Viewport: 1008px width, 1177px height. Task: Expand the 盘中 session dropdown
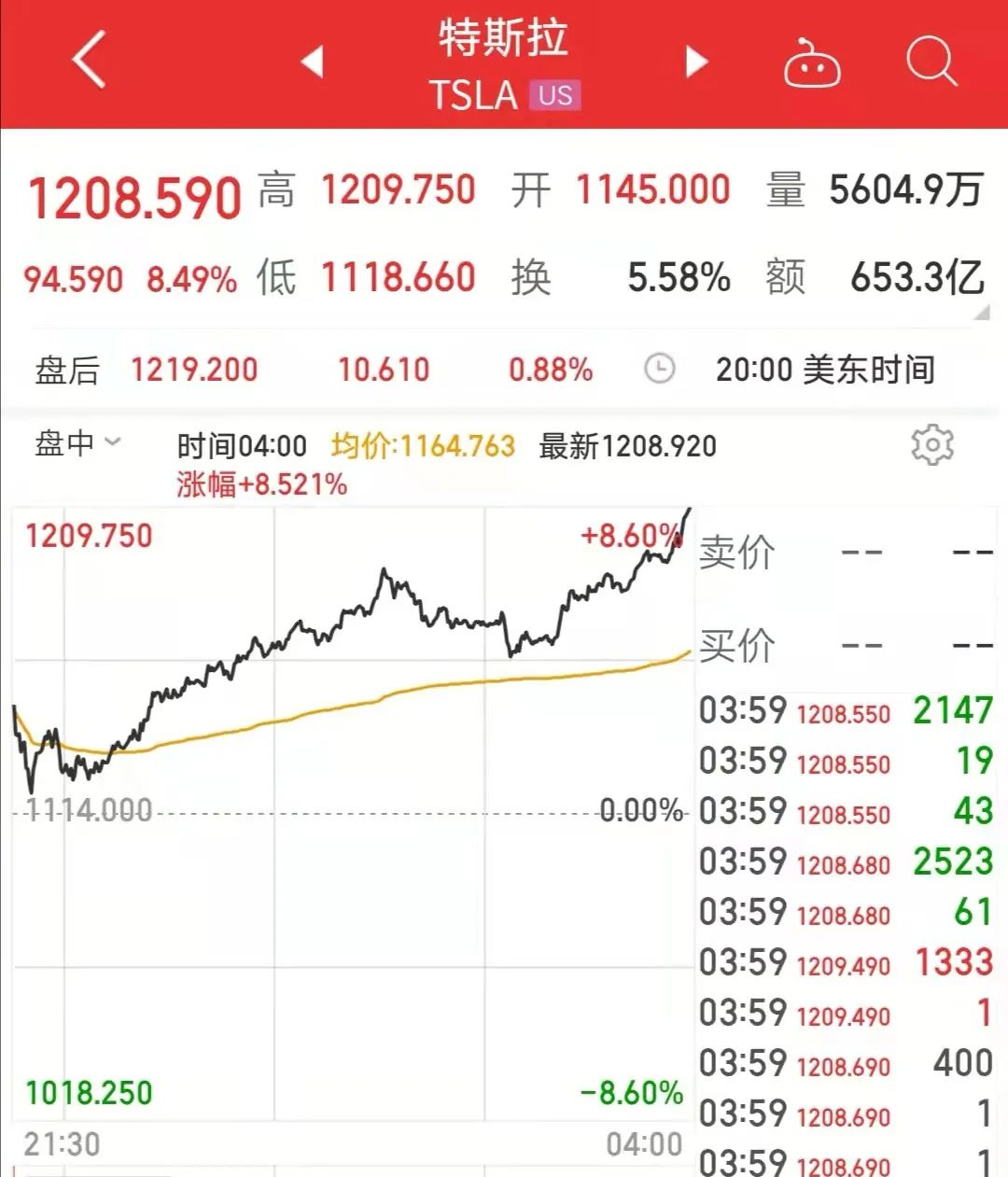click(x=78, y=442)
